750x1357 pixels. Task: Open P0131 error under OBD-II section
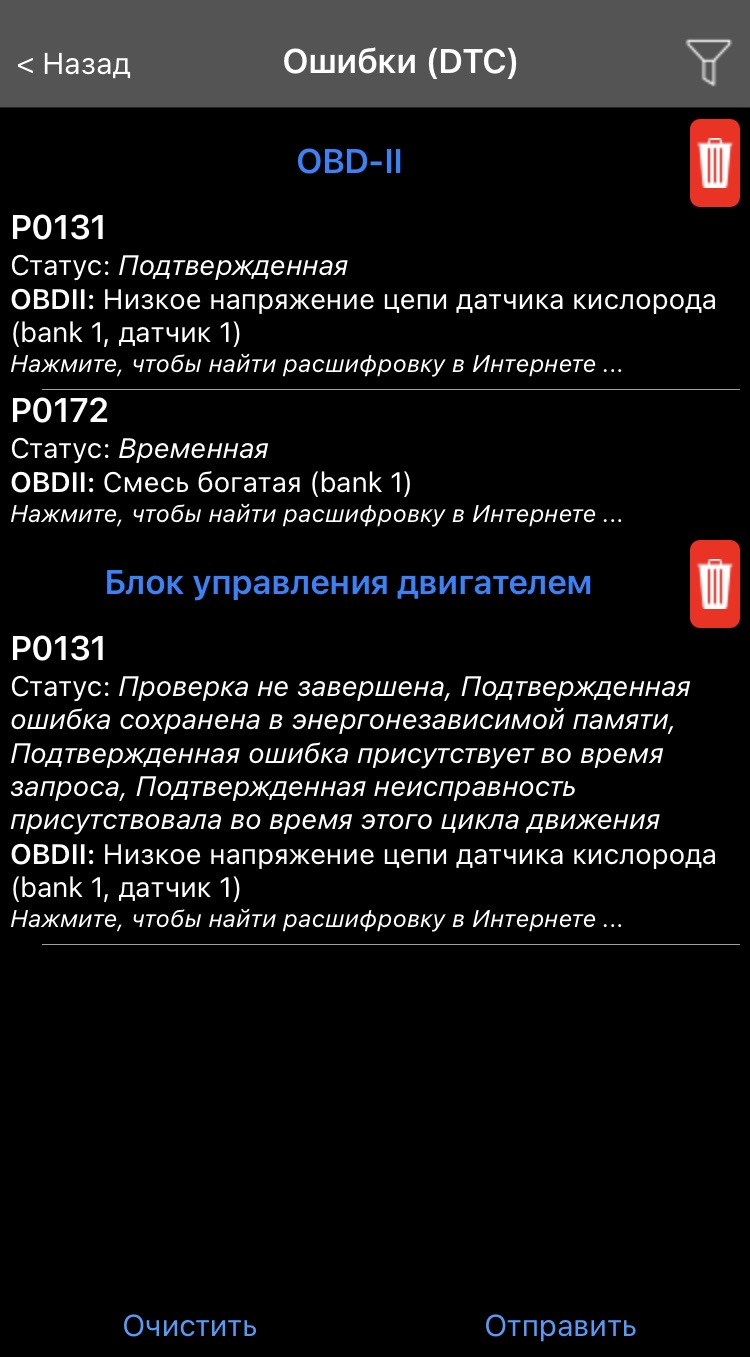coord(360,297)
